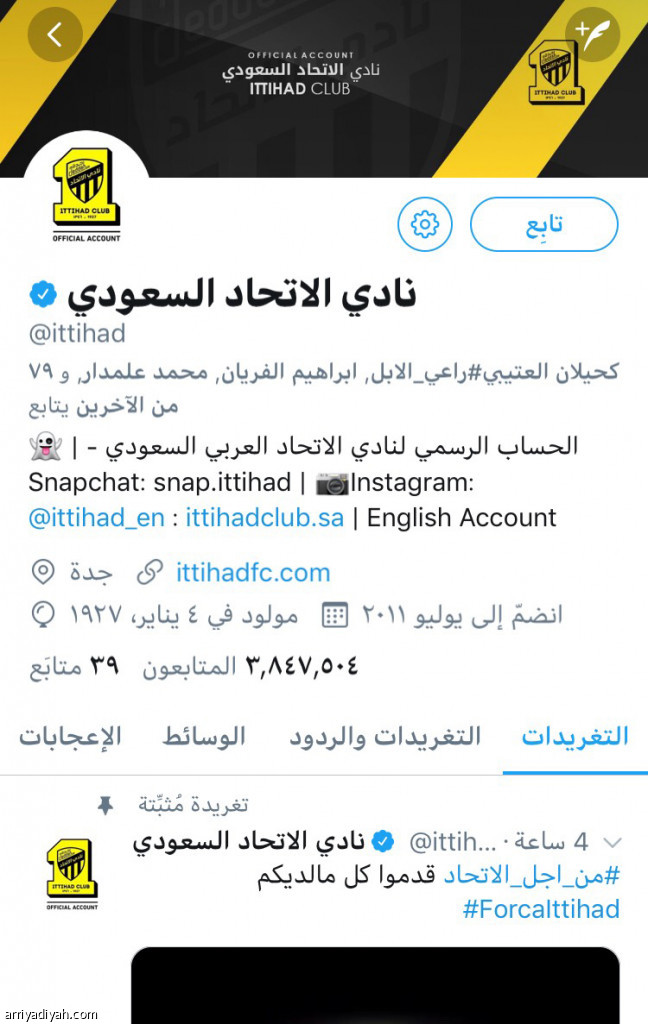Open the profile settings gear

425,224
